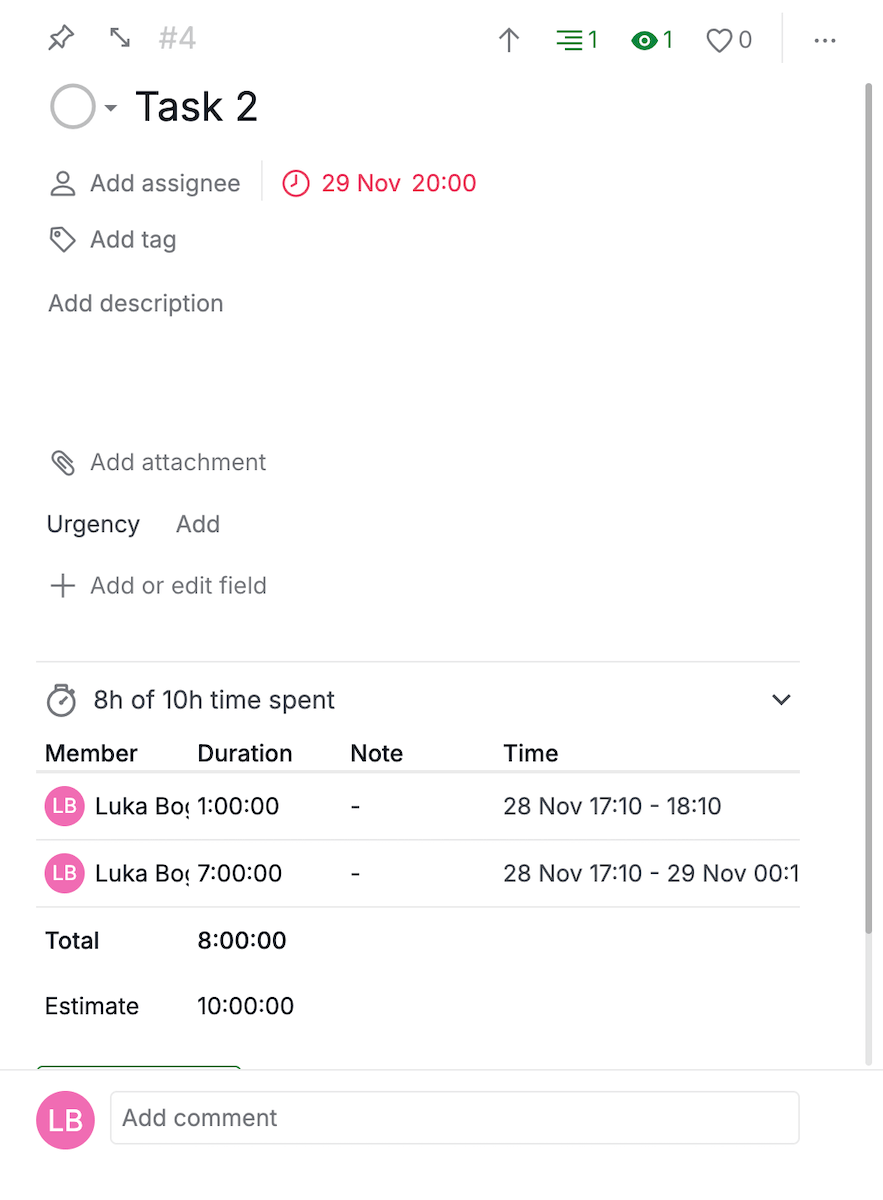Open the activity log list icon
Screen dimensions: 883x1200
click(570, 40)
